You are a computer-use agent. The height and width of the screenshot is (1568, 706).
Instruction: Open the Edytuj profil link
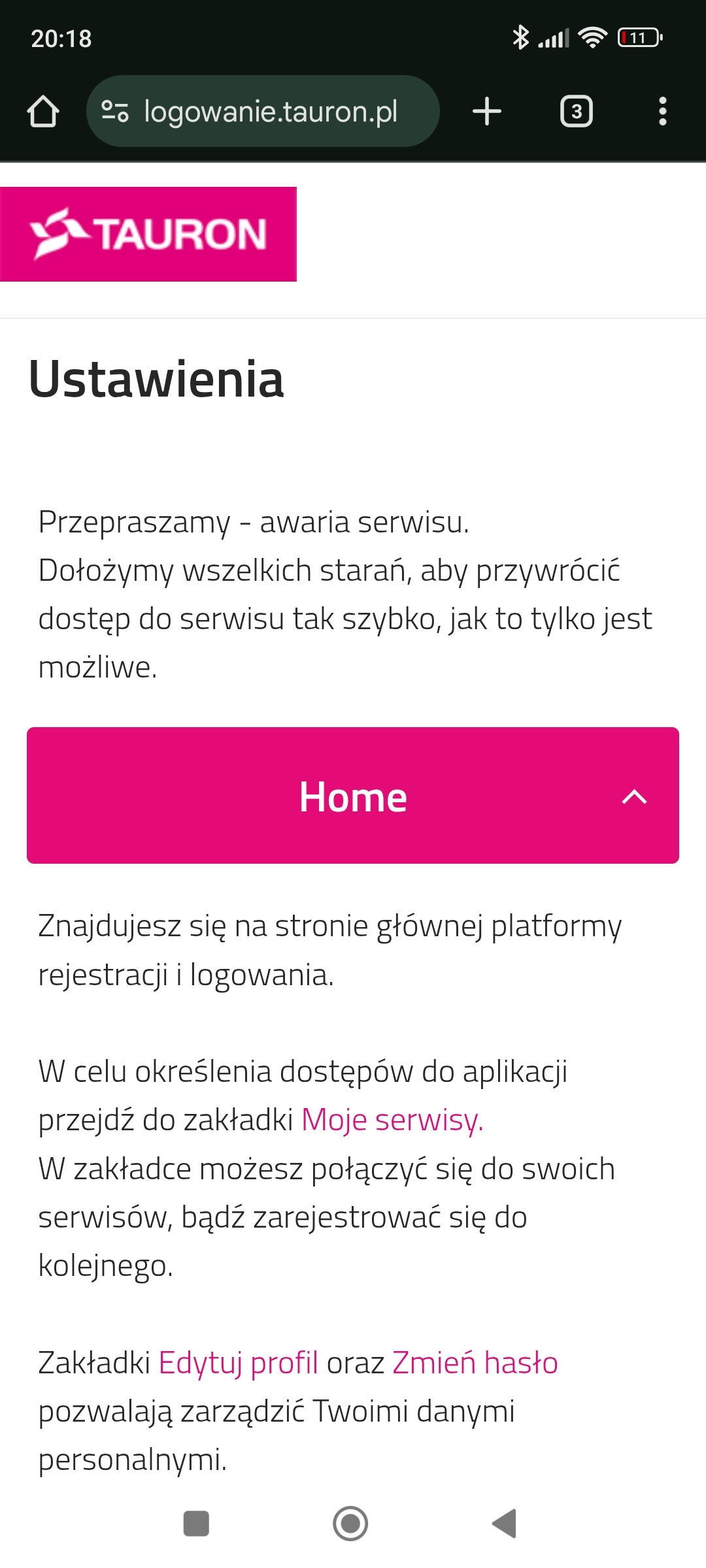click(x=238, y=1363)
